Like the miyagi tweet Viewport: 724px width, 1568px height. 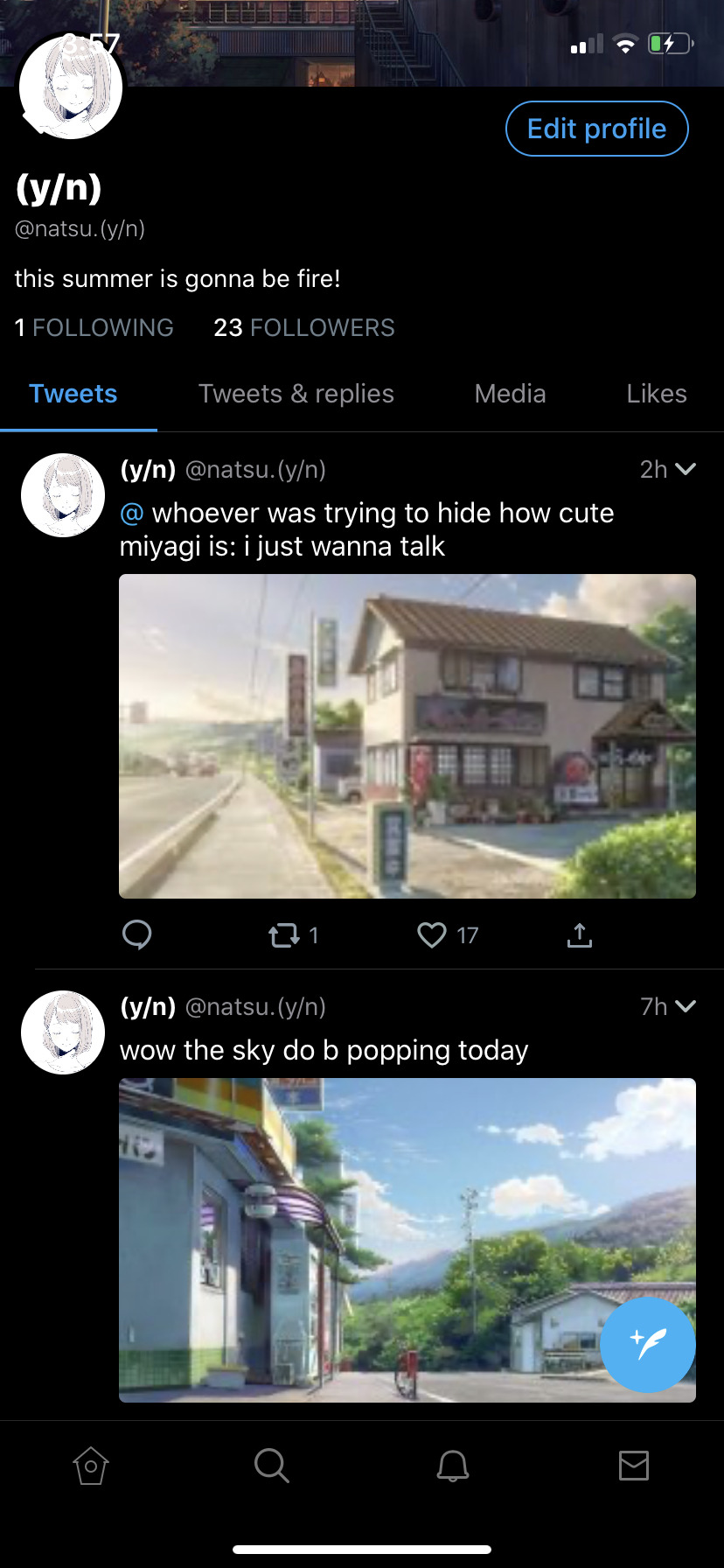(x=432, y=935)
